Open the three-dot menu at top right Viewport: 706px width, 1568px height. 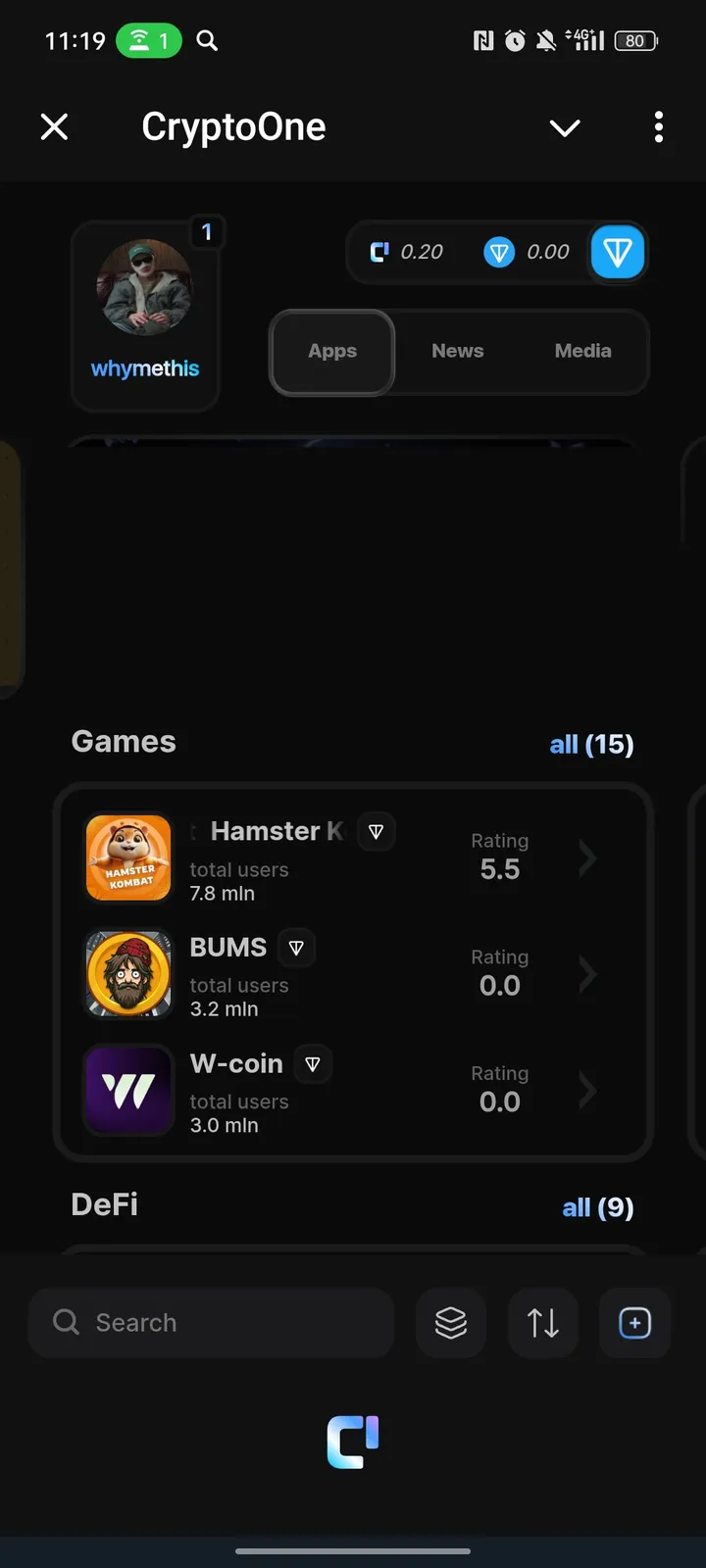pyautogui.click(x=658, y=127)
